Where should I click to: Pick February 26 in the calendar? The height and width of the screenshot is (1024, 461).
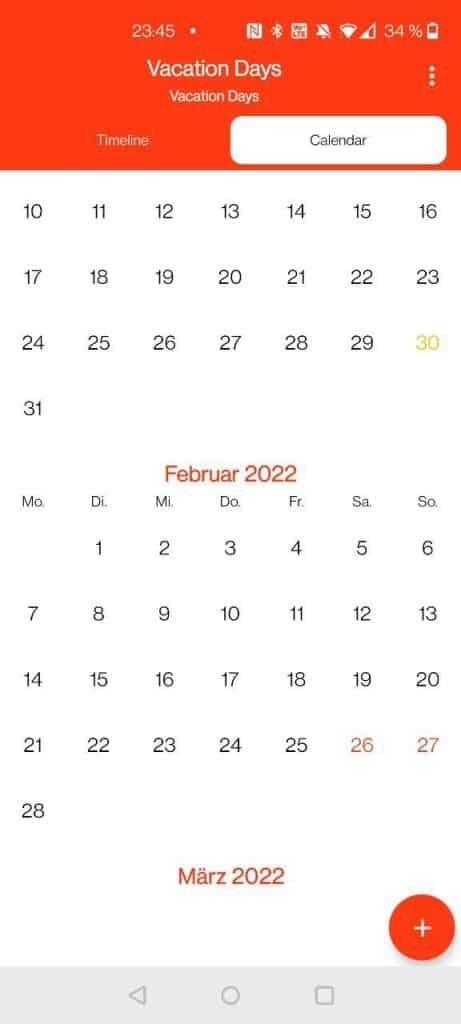[362, 745]
